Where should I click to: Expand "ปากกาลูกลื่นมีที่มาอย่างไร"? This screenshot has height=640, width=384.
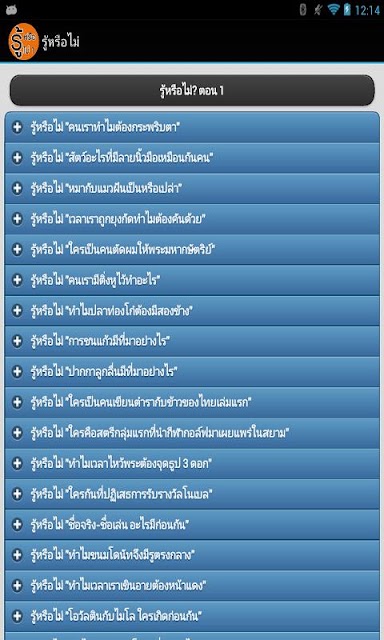[192, 371]
